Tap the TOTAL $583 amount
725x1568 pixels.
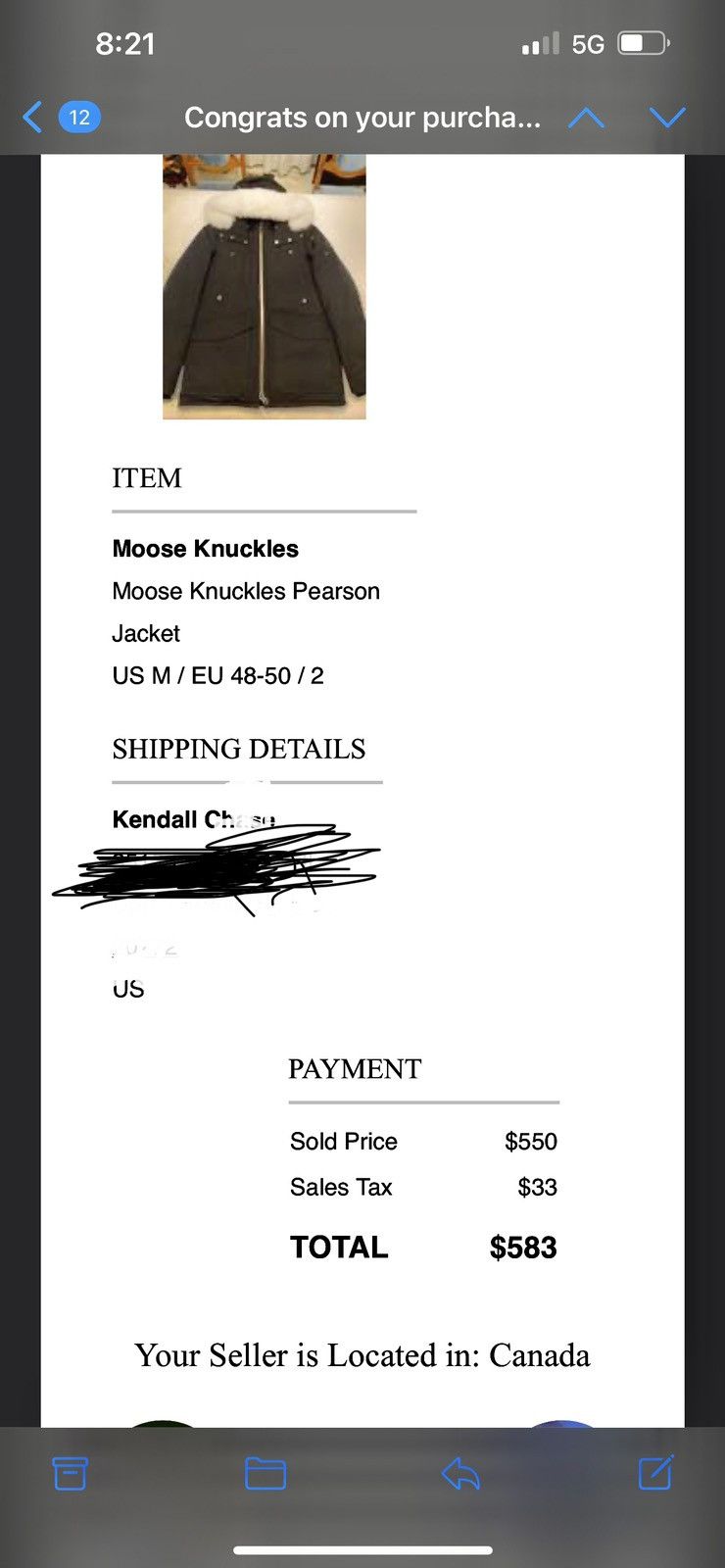tap(523, 1247)
